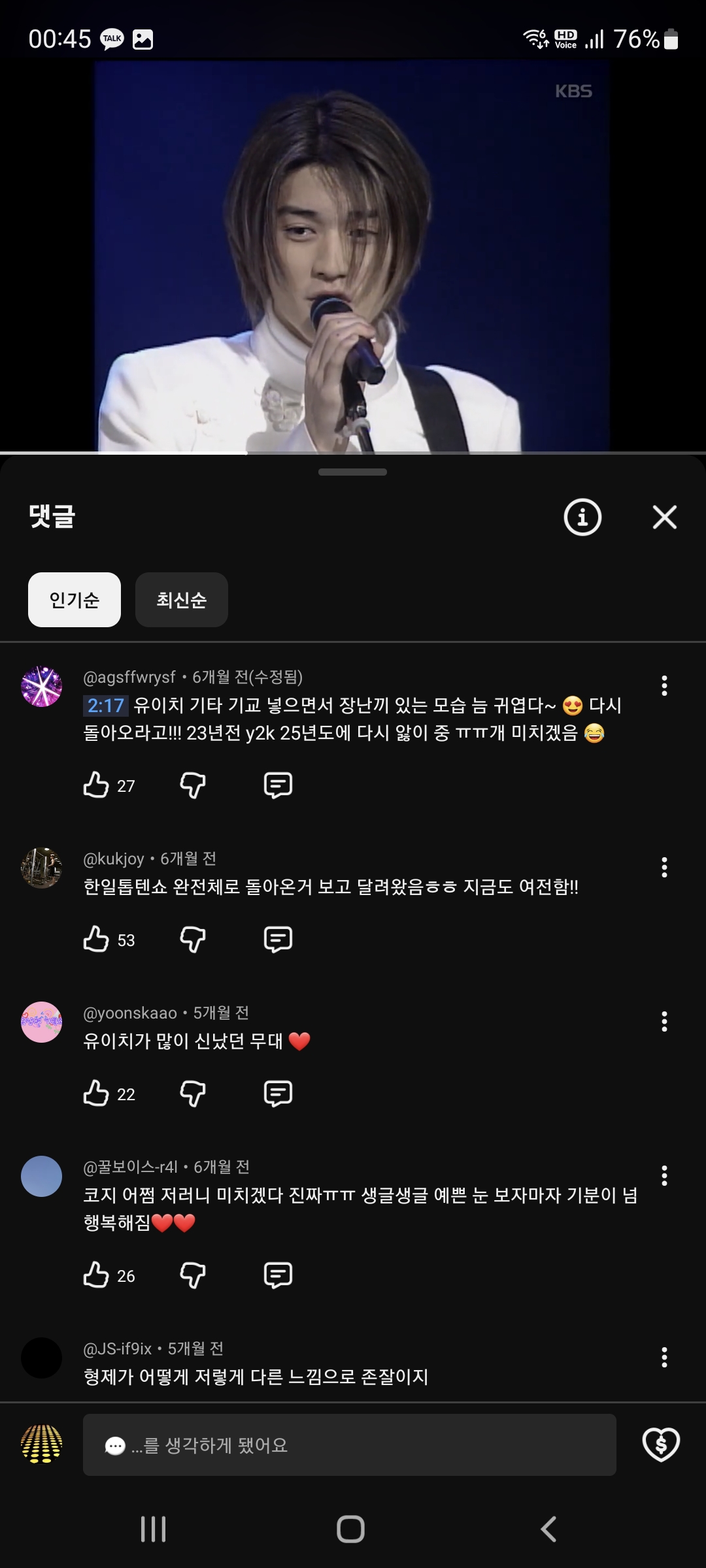Like the comment by @yoonskaao
Image resolution: width=706 pixels, height=1568 pixels.
[96, 1093]
